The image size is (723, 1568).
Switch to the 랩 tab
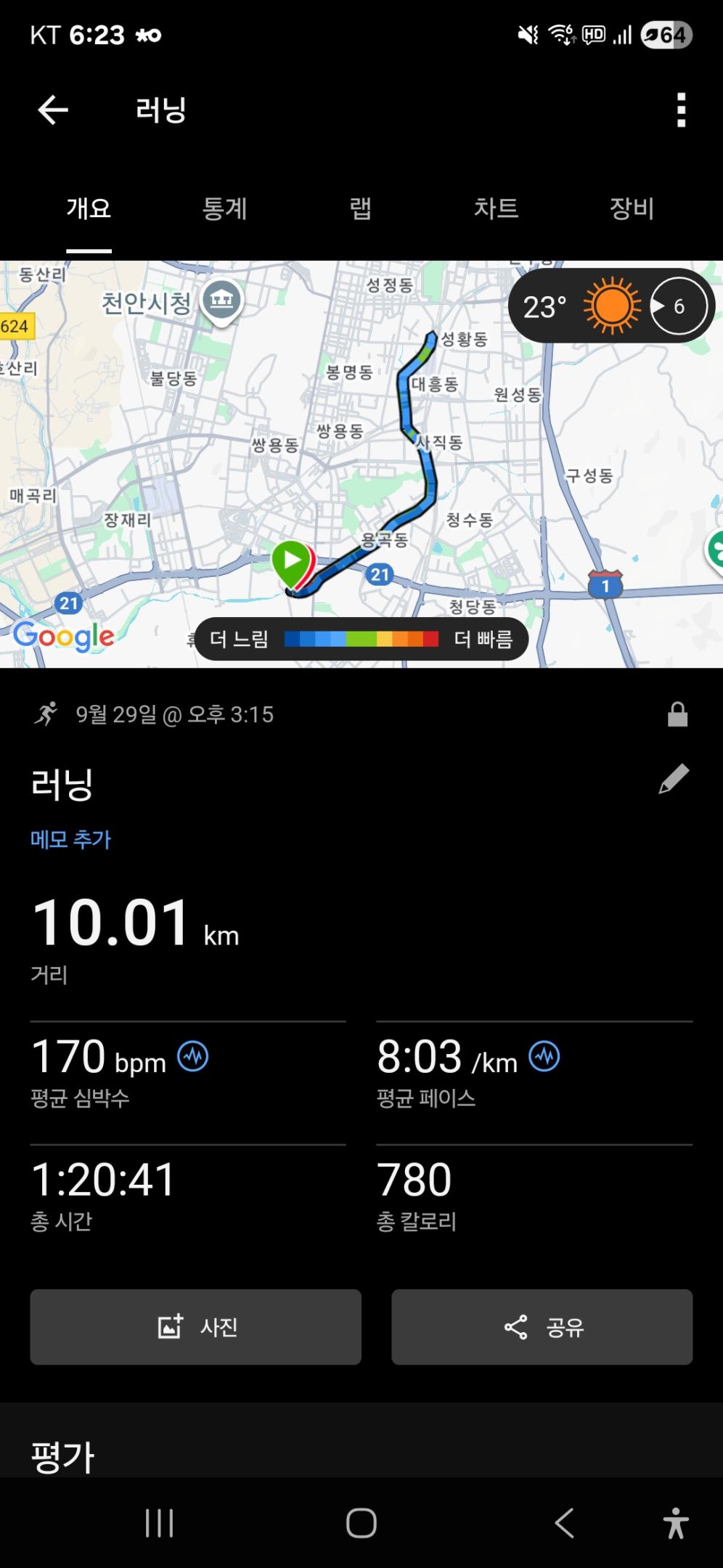tap(361, 209)
